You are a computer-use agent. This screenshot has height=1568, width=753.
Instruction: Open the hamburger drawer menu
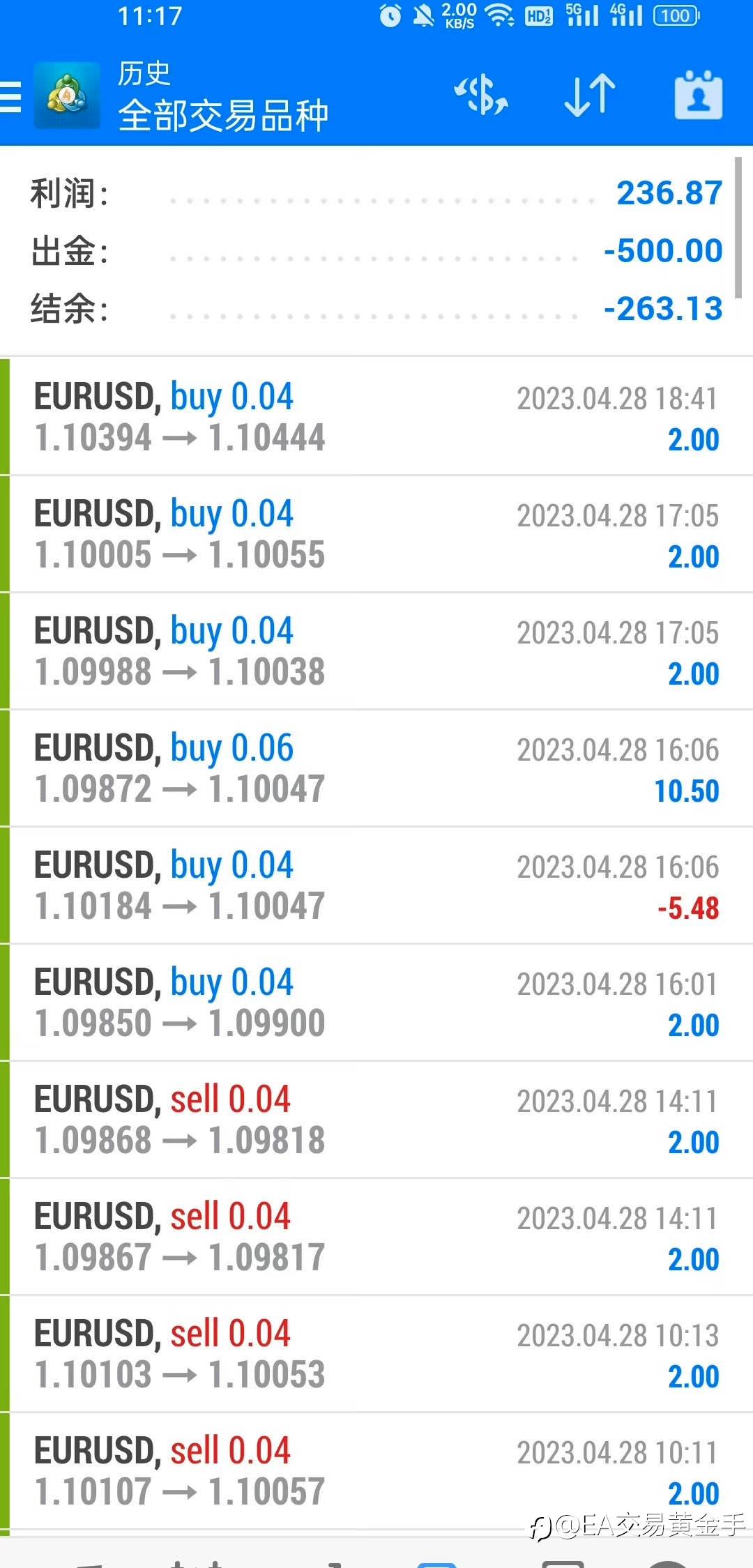tap(11, 96)
